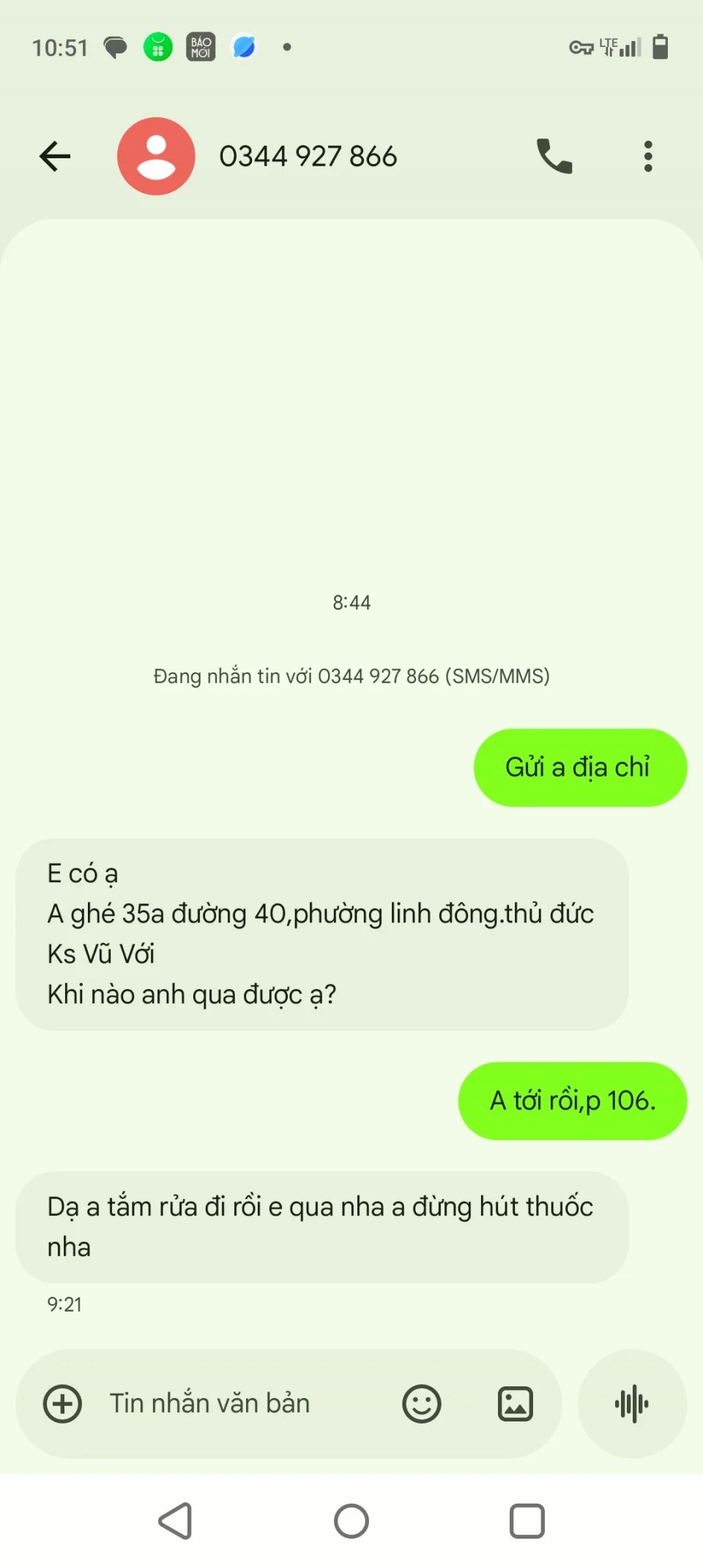Tap the plus icon to add attachments
703x1568 pixels.
pyautogui.click(x=63, y=1404)
